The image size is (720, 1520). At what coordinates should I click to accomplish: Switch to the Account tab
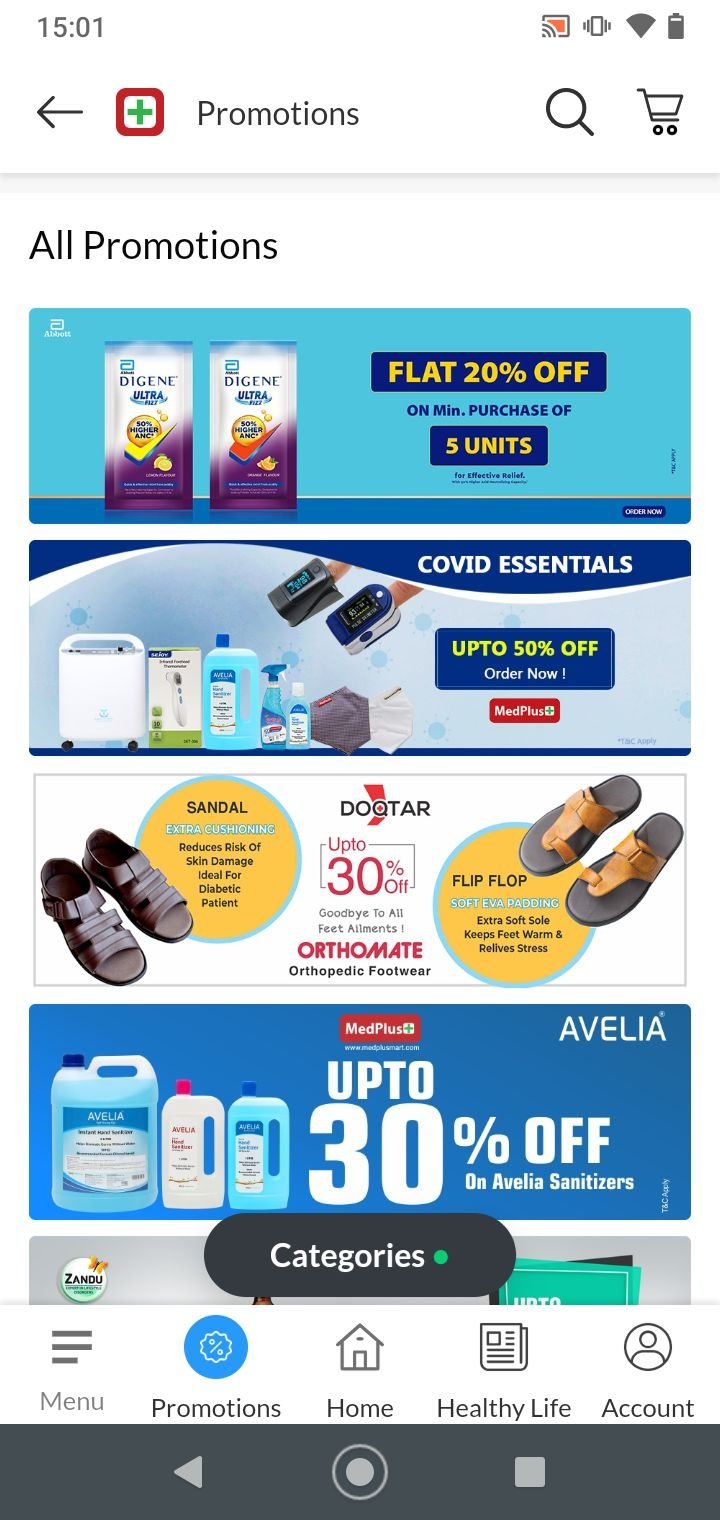pos(648,1366)
